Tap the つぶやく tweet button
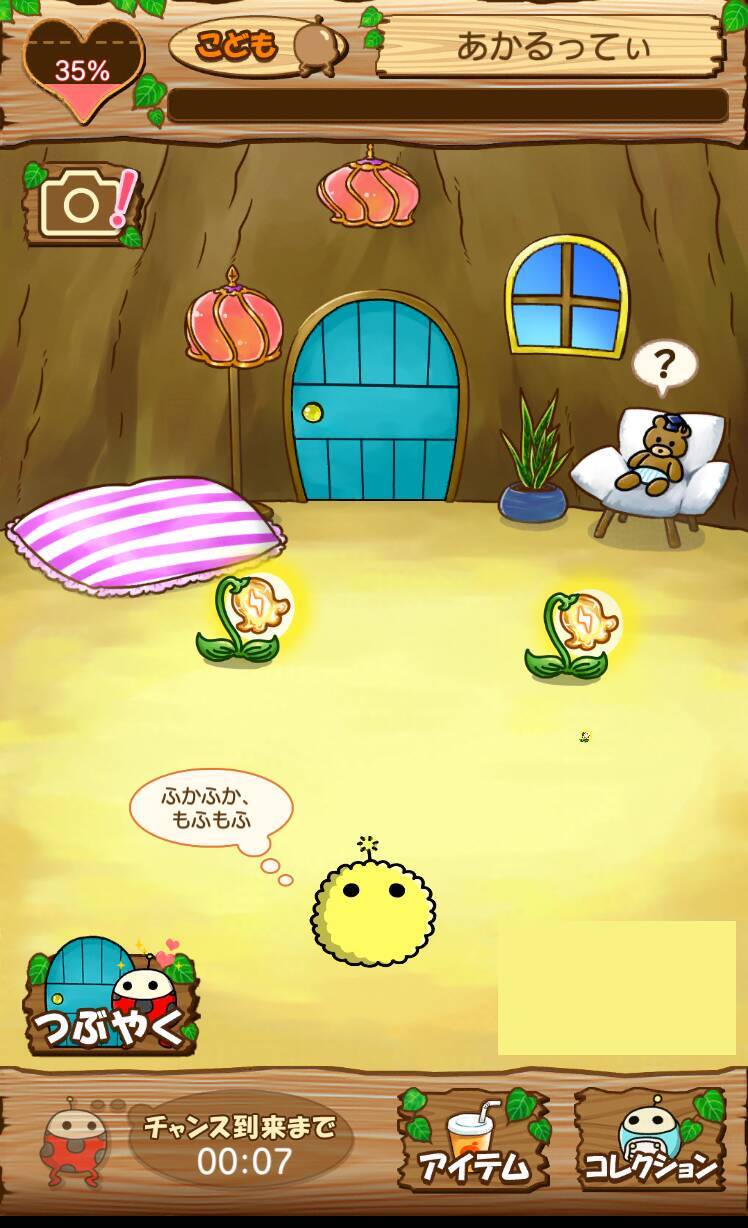 pyautogui.click(x=110, y=997)
